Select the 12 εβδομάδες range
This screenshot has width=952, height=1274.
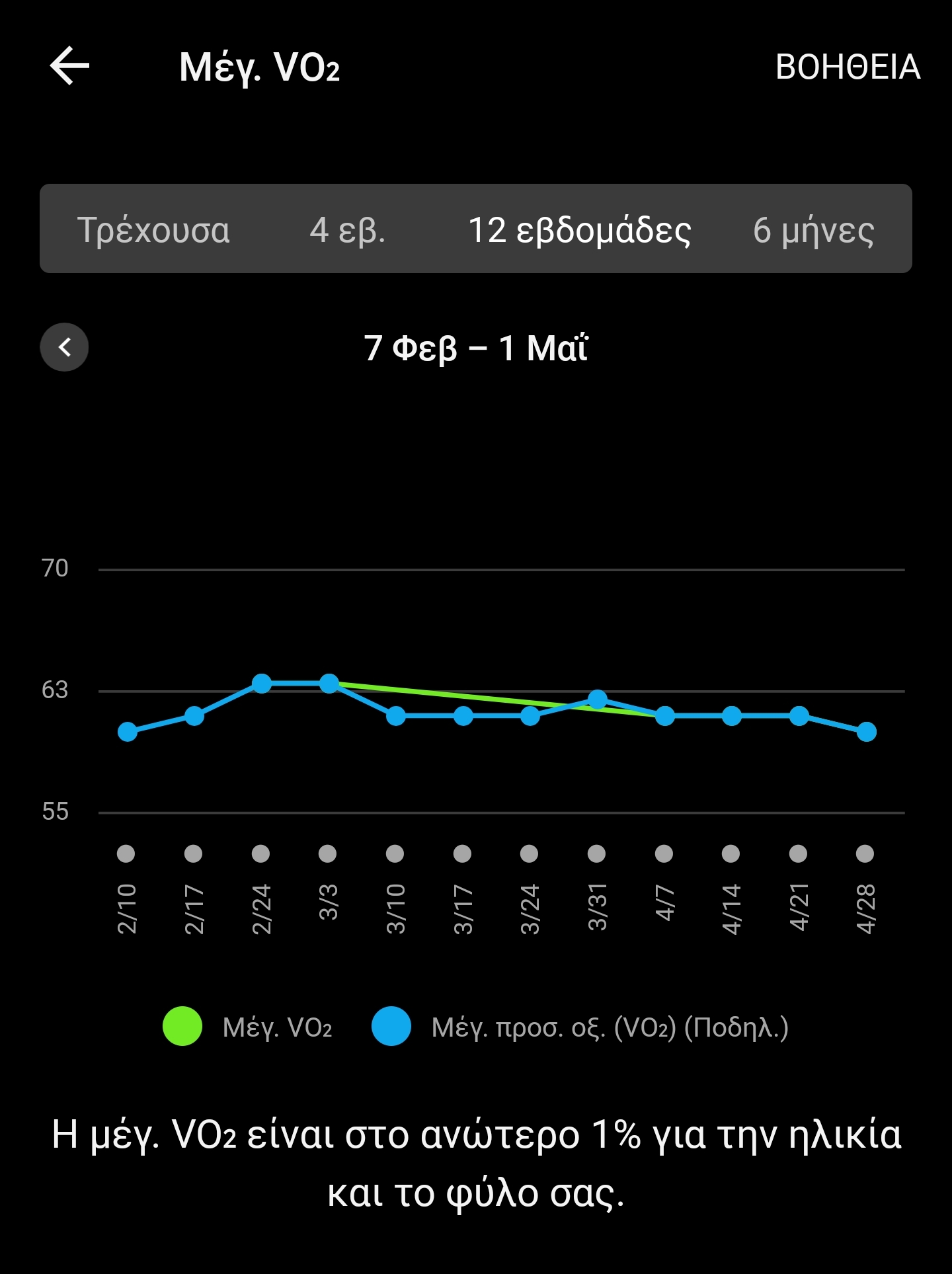[579, 229]
